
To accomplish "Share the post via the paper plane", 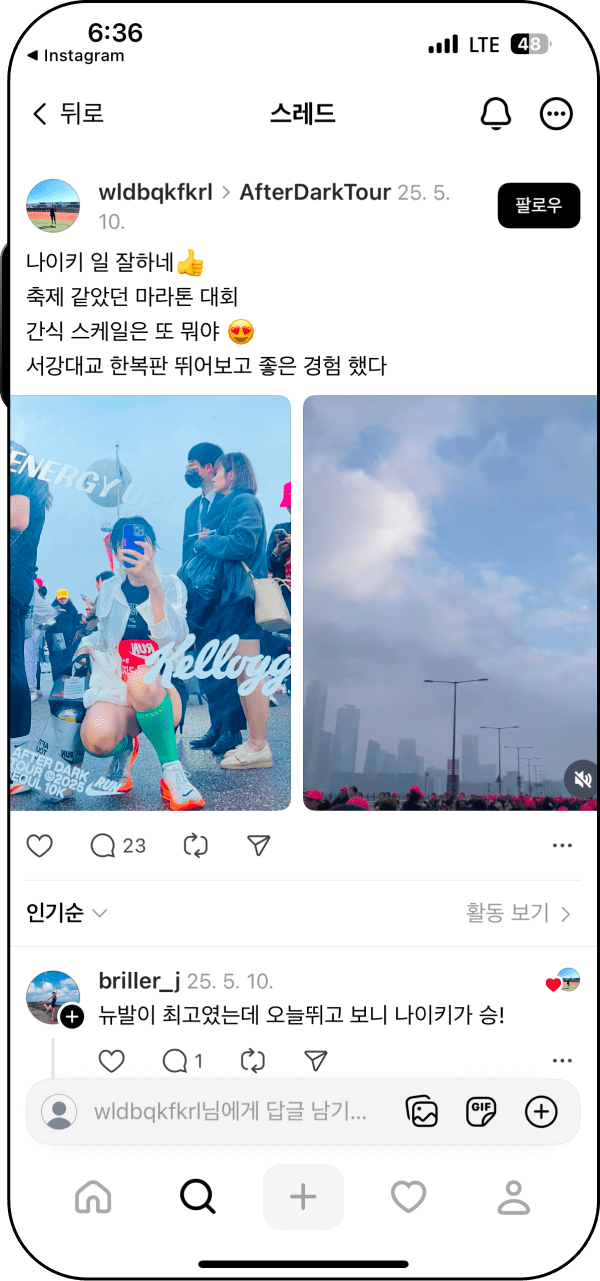I will tap(259, 846).
